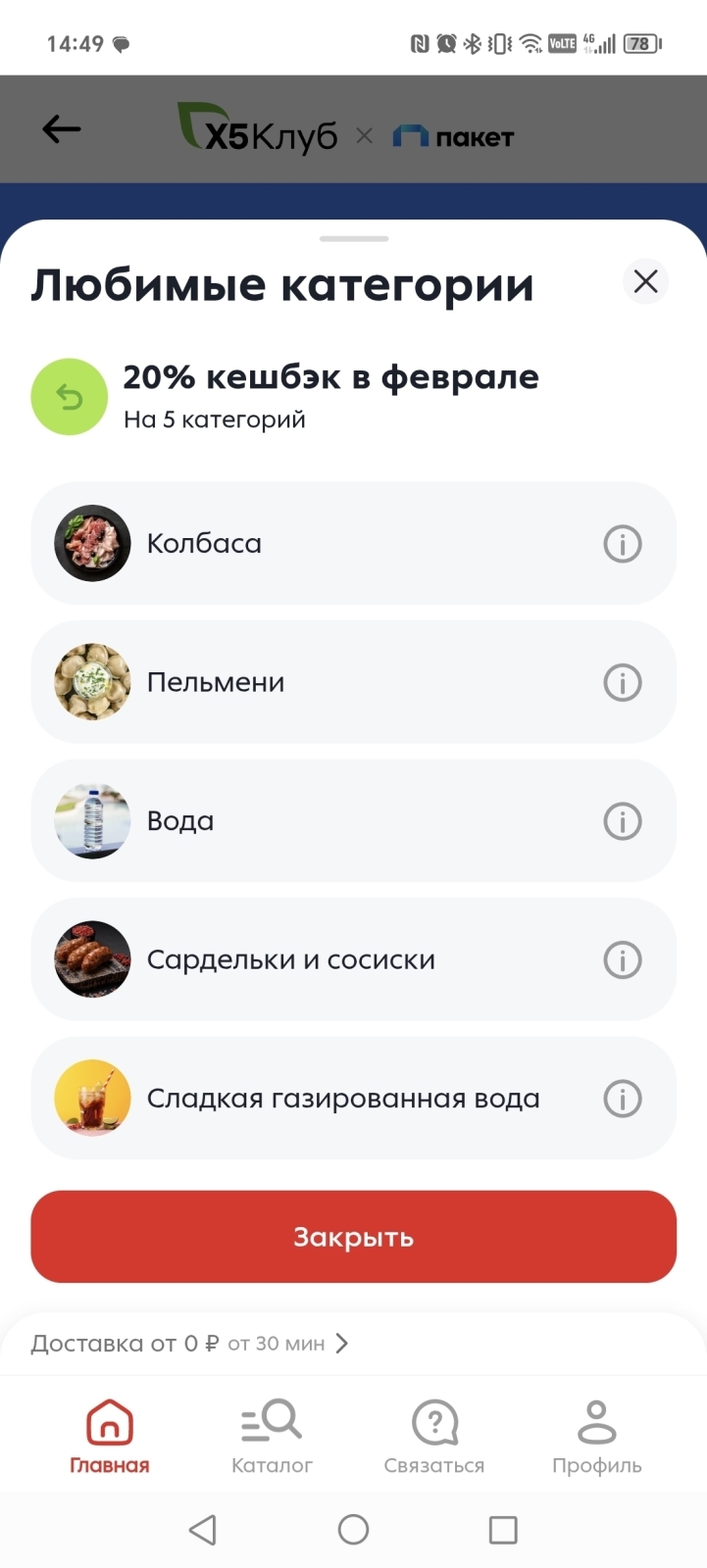This screenshot has width=707, height=1568.
Task: Go back using the top arrow
Action: pos(62,128)
